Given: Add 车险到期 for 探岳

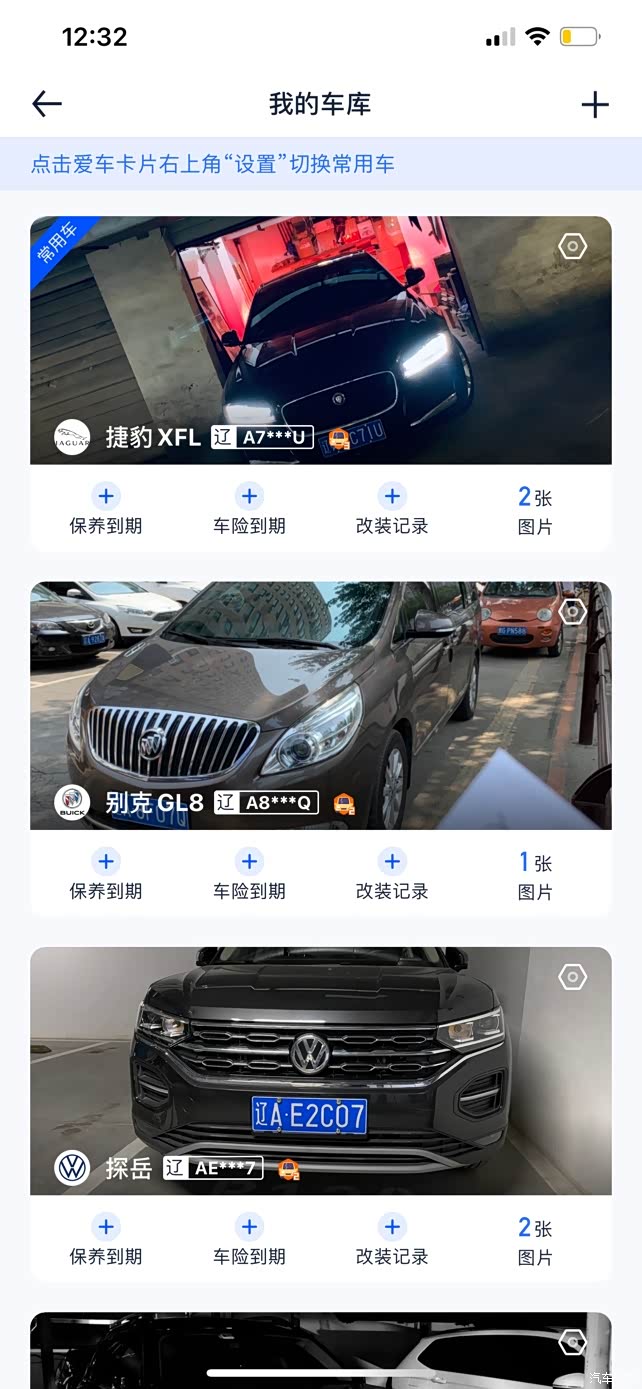Looking at the screenshot, I should click(x=249, y=1239).
